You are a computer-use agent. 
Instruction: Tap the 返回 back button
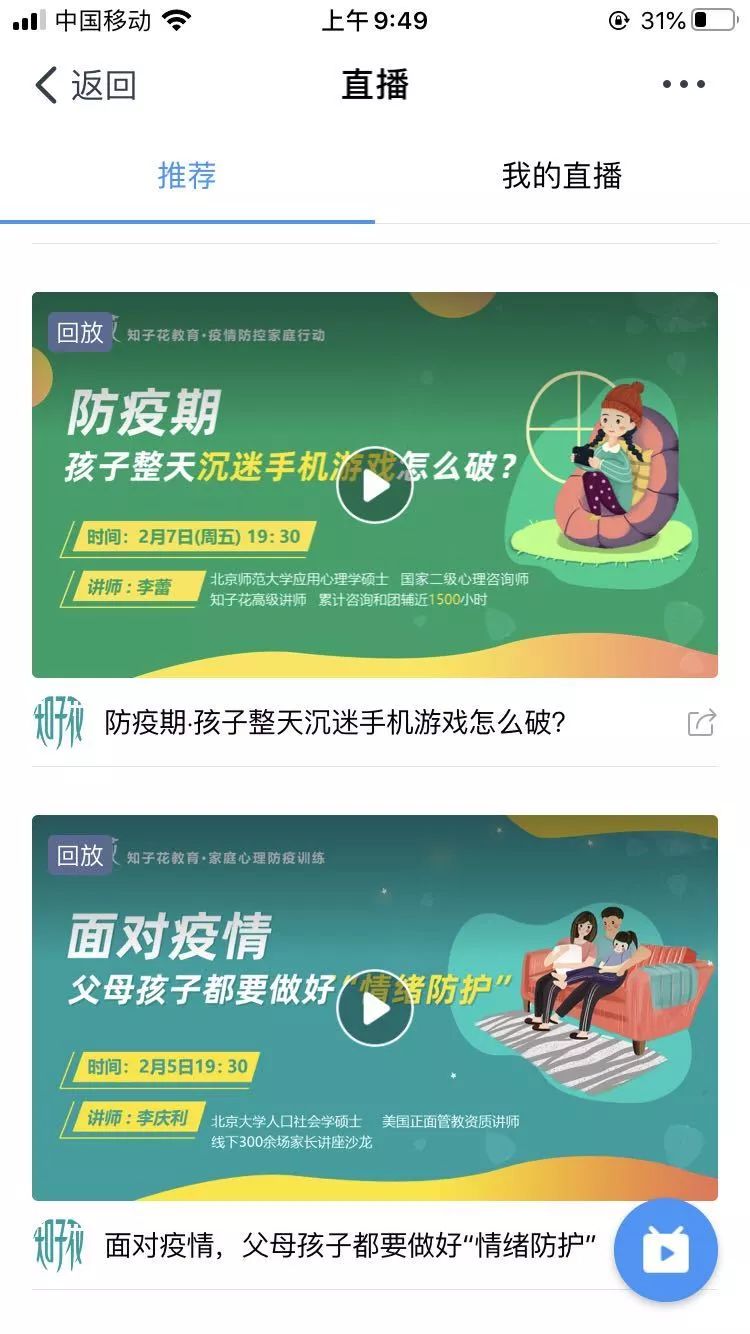pyautogui.click(x=85, y=85)
